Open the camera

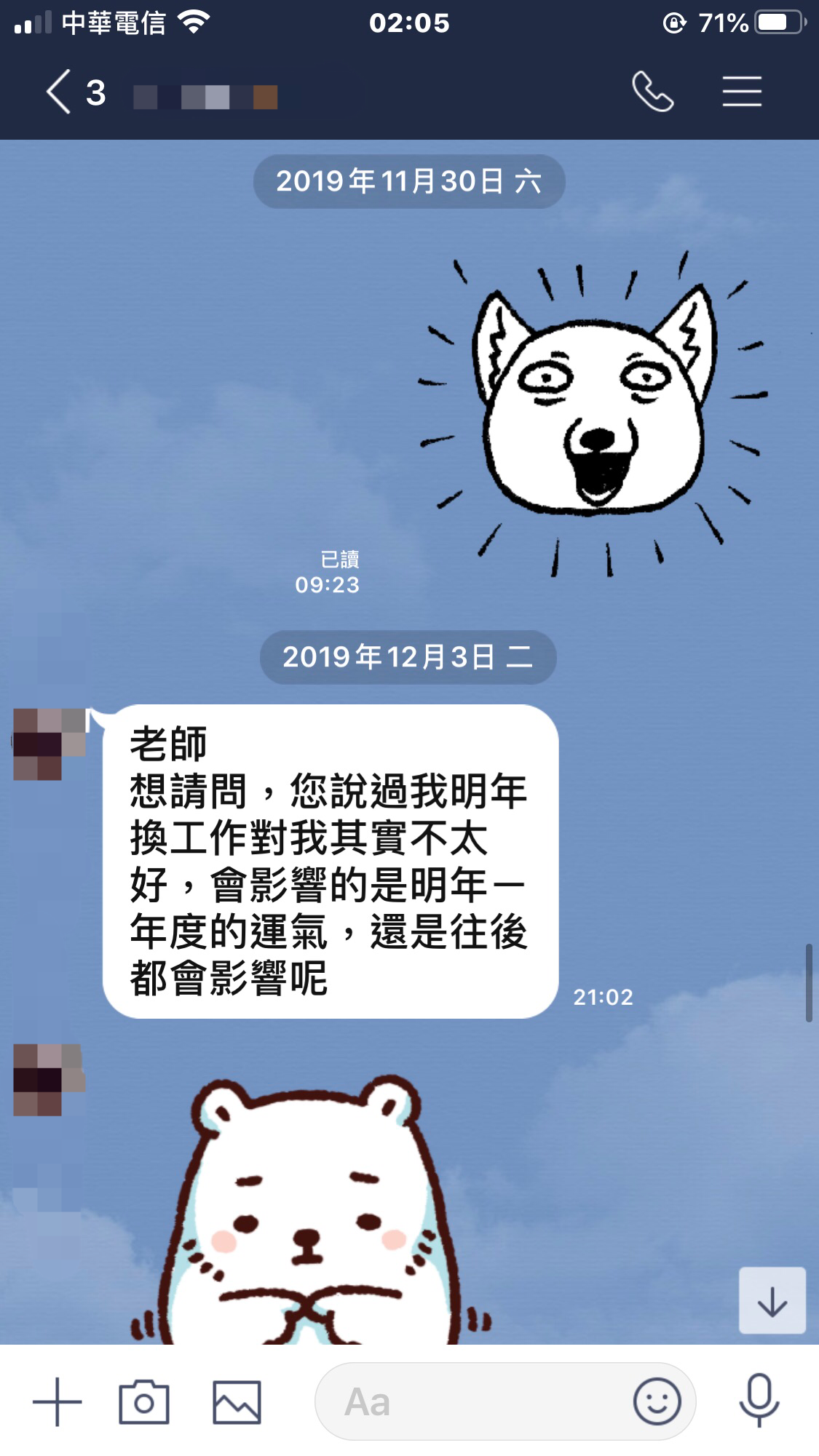(x=143, y=1401)
